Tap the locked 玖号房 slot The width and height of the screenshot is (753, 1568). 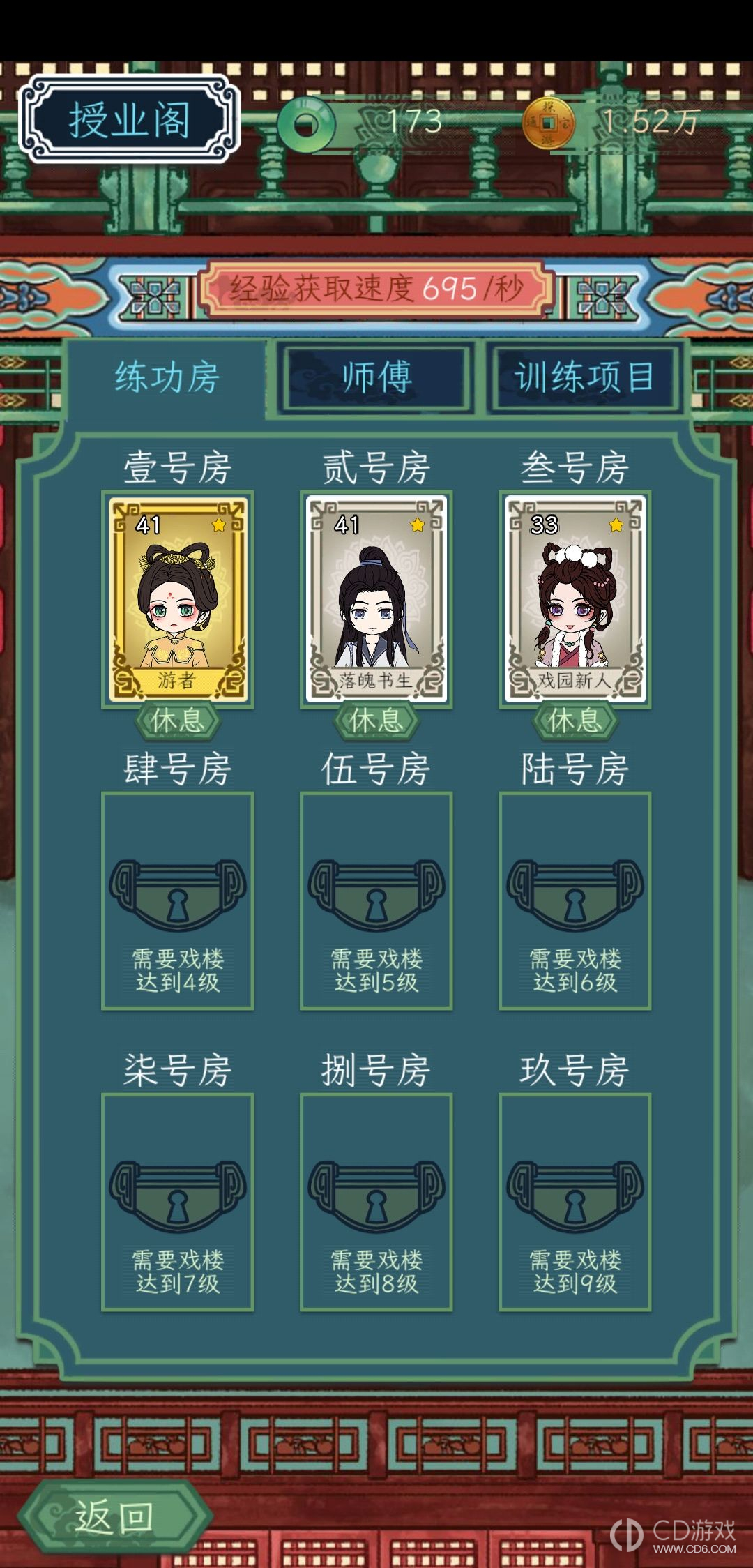coord(575,1202)
